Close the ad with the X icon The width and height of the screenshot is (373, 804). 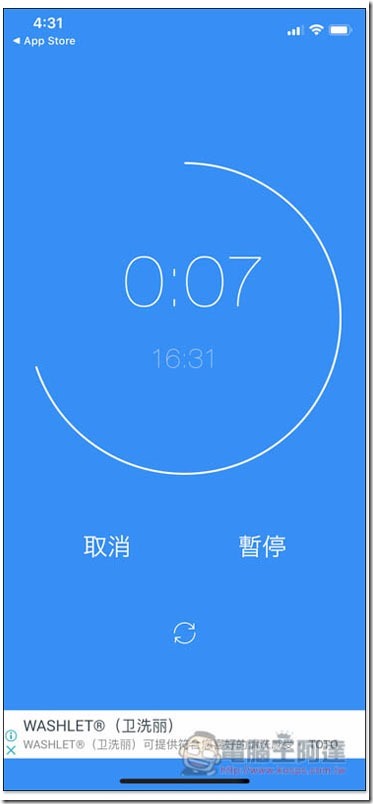click(x=11, y=750)
